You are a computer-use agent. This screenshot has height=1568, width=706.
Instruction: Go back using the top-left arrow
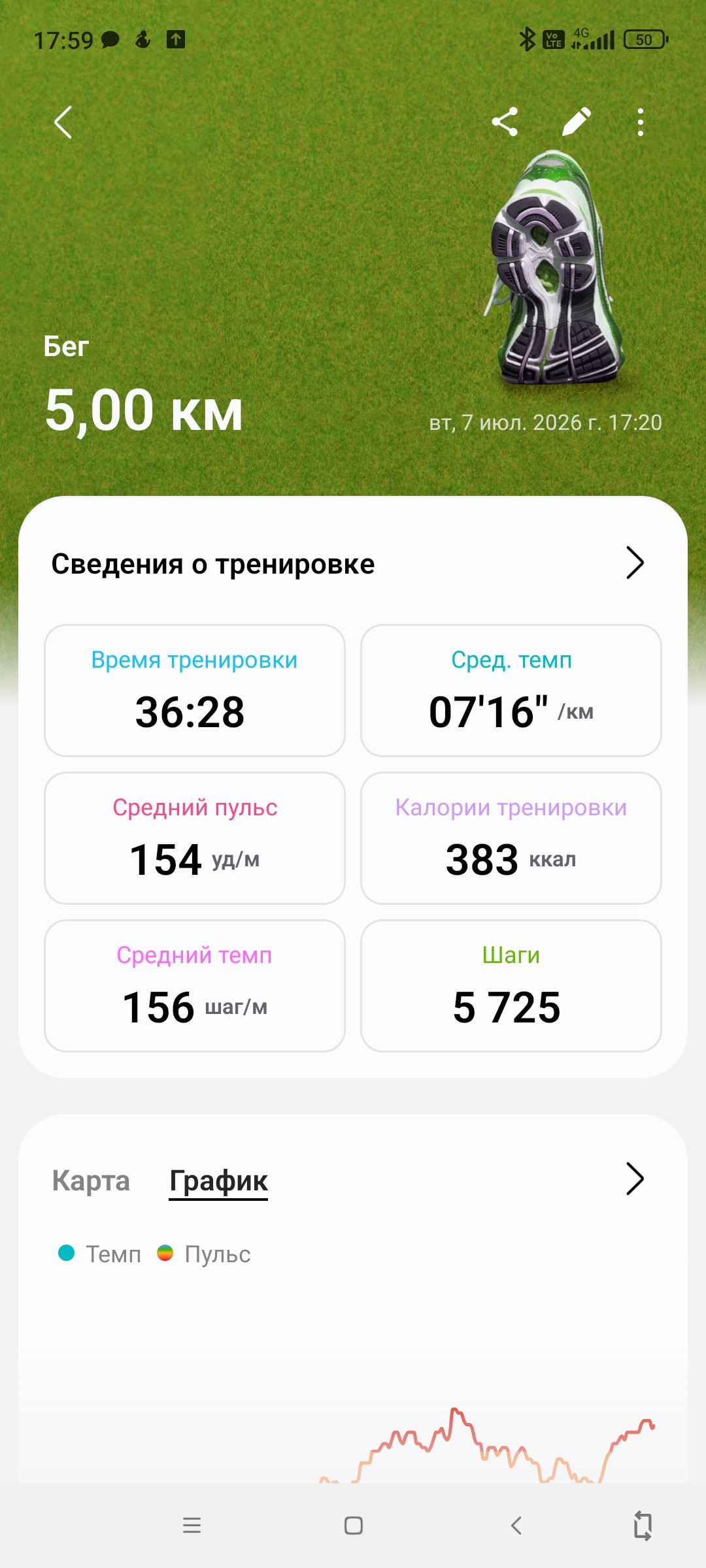pyautogui.click(x=63, y=122)
